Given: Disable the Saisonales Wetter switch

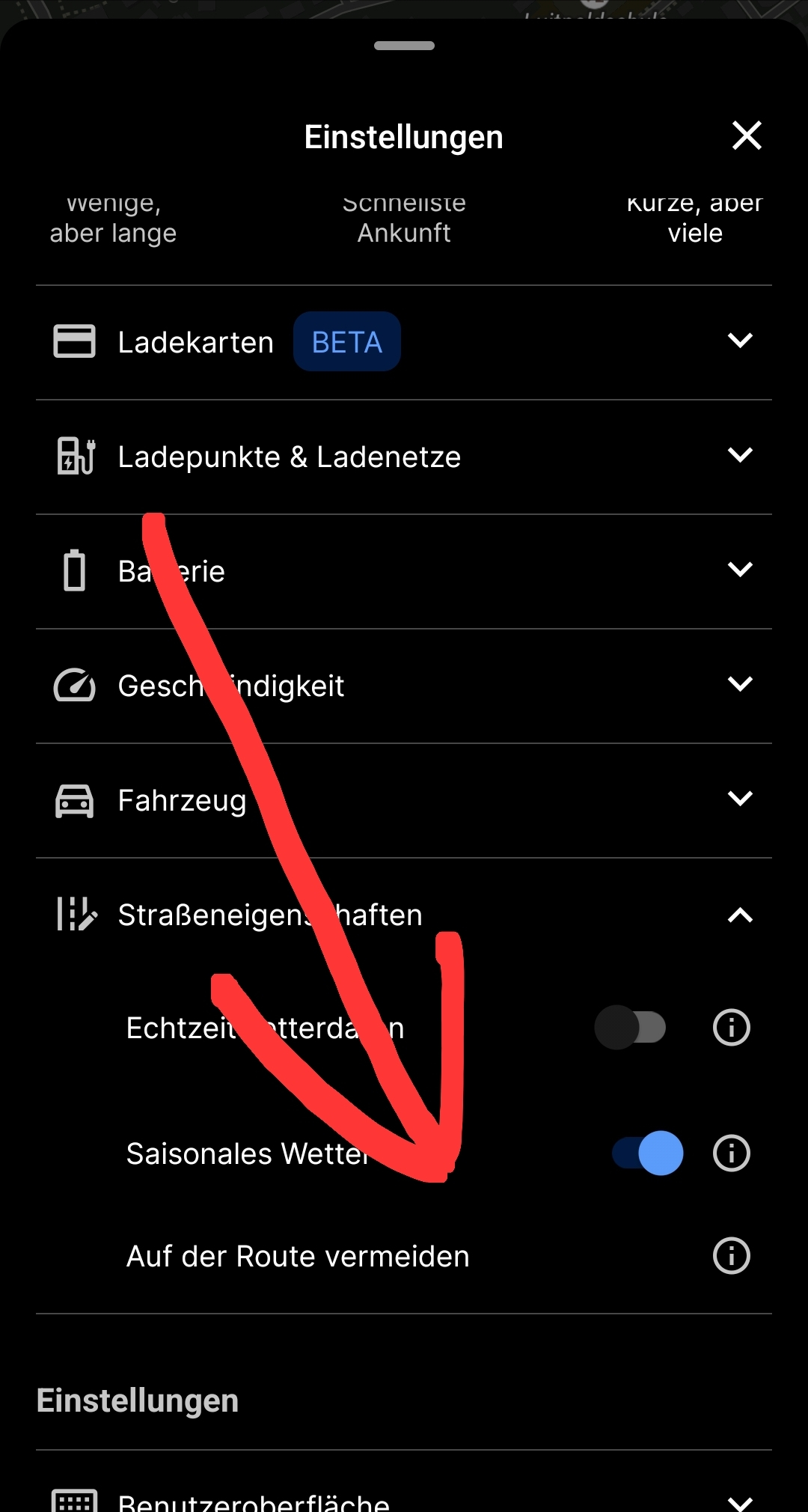Looking at the screenshot, I should coord(648,1153).
